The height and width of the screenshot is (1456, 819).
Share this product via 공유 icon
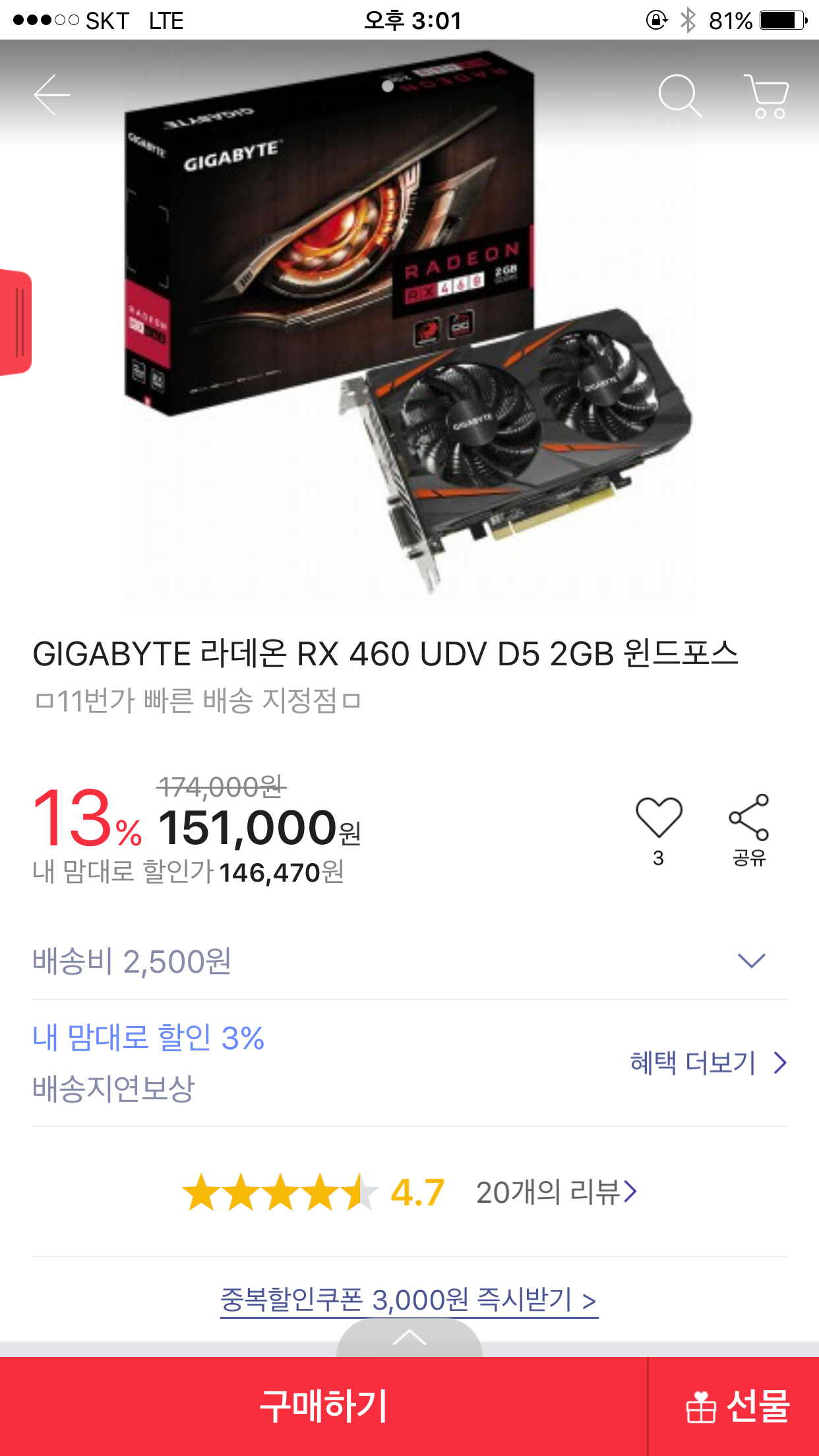tap(749, 831)
